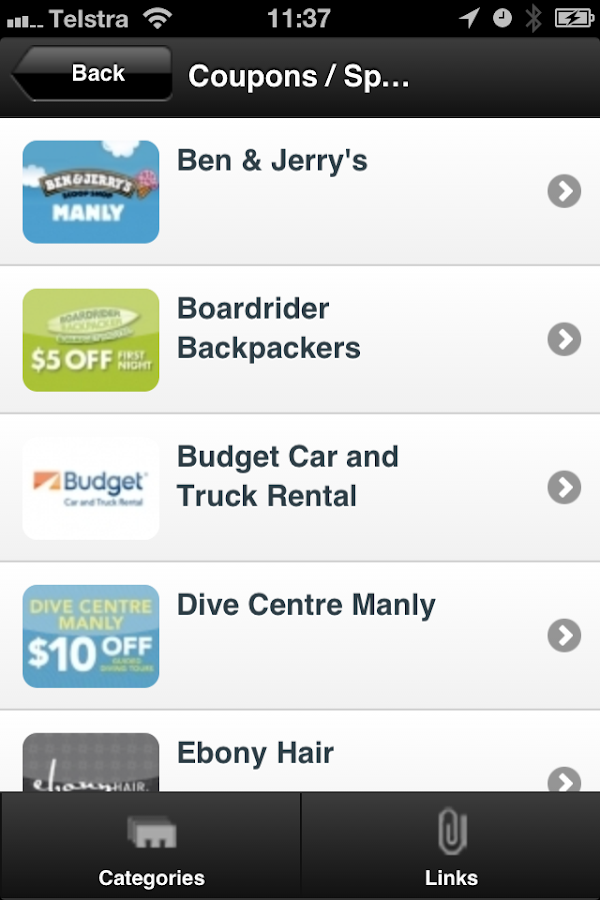The height and width of the screenshot is (900, 600).
Task: Open the Links tab
Action: click(x=451, y=847)
